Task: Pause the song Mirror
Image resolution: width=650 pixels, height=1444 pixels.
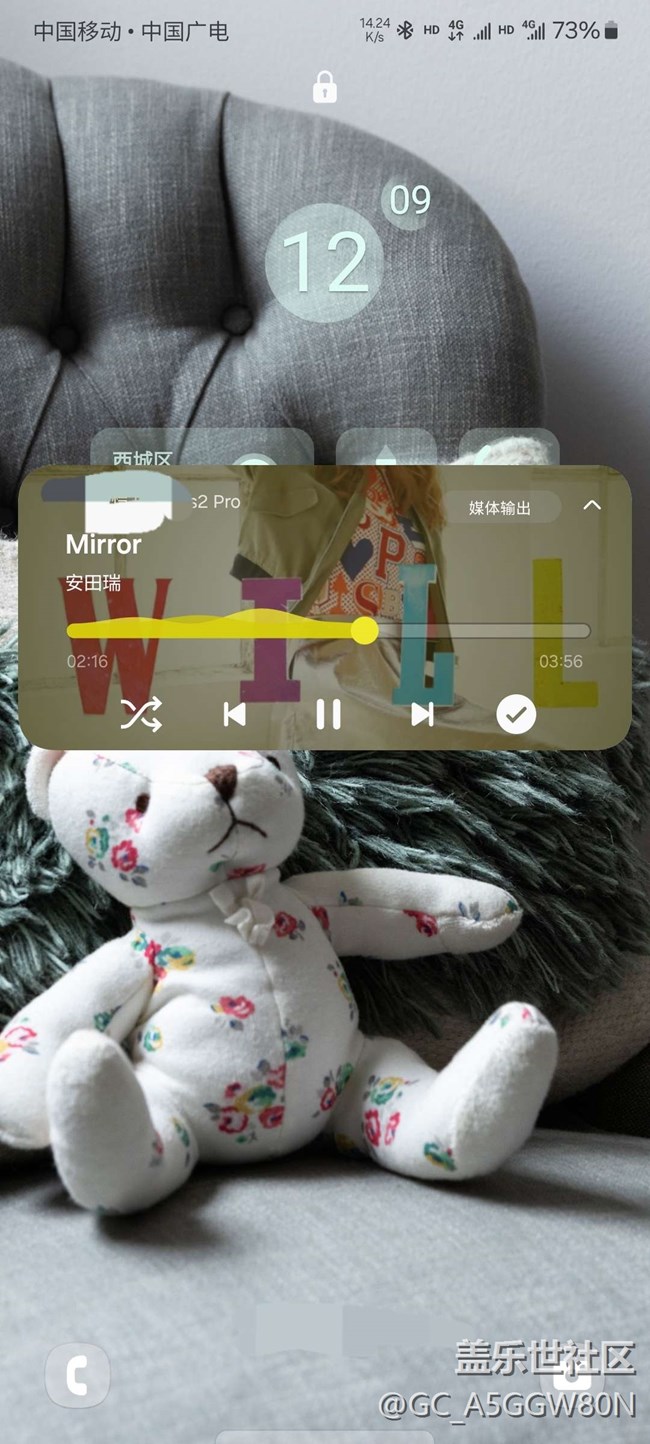Action: pyautogui.click(x=328, y=714)
